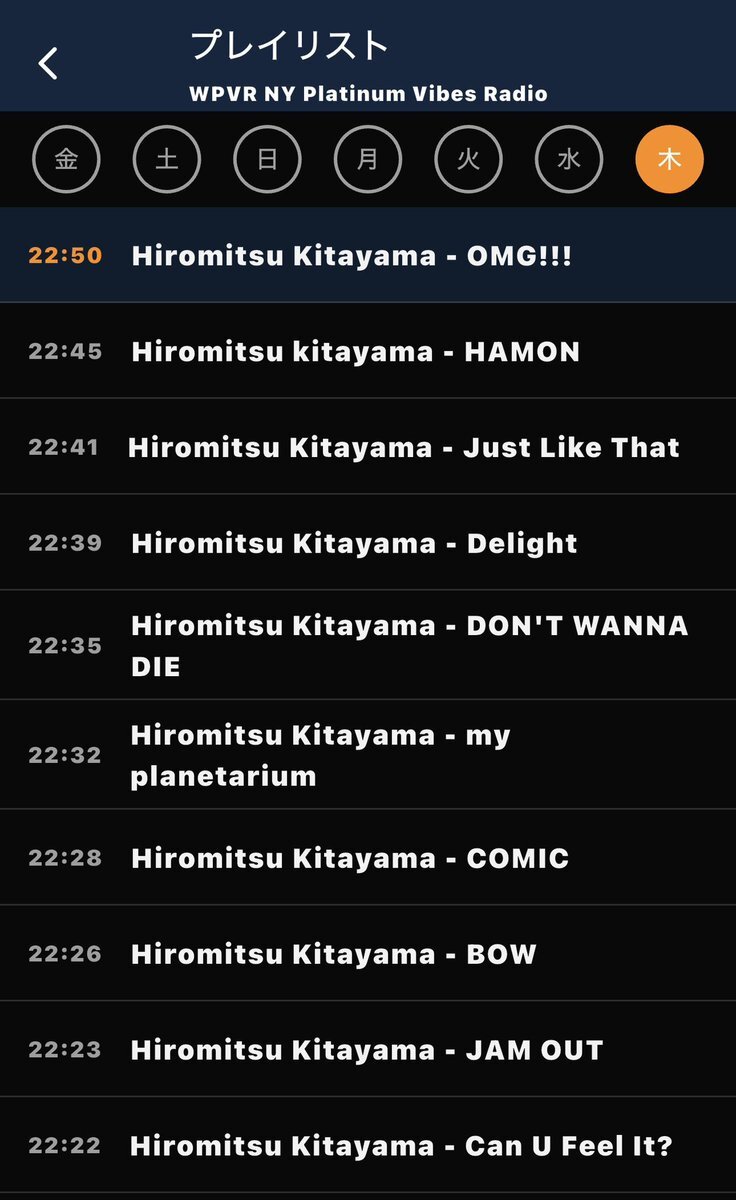Go back using the top-left arrow
Viewport: 736px width, 1200px height.
(x=48, y=64)
